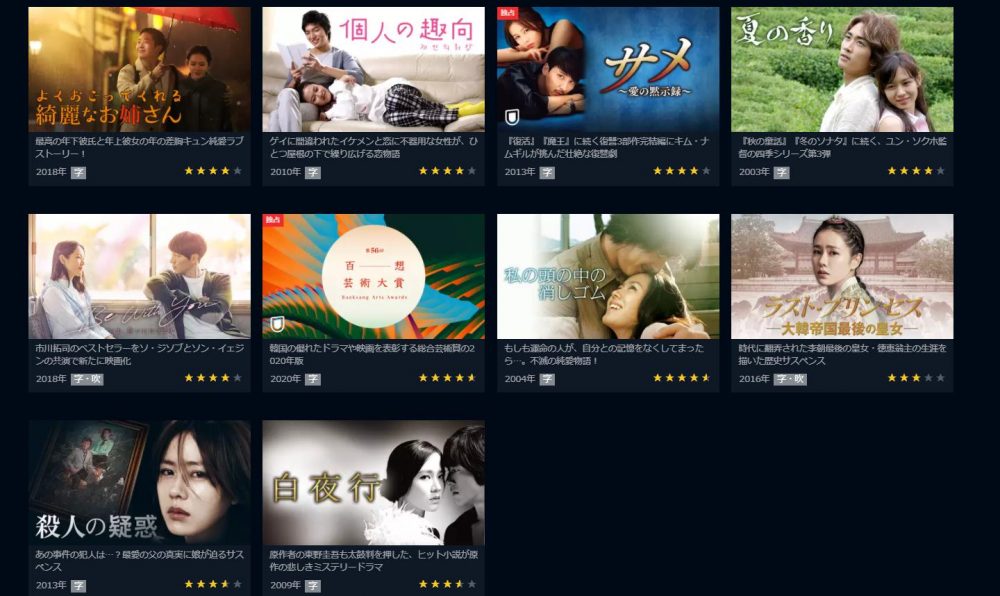The width and height of the screenshot is (1000, 596).
Task: Open 夏の香り drama card
Action: coord(842,70)
